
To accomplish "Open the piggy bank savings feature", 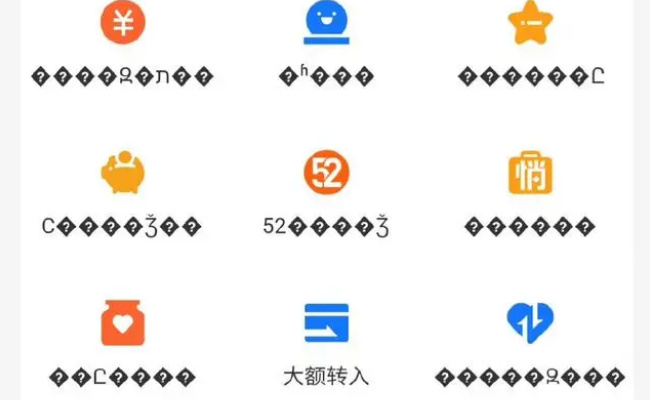I will click(122, 174).
